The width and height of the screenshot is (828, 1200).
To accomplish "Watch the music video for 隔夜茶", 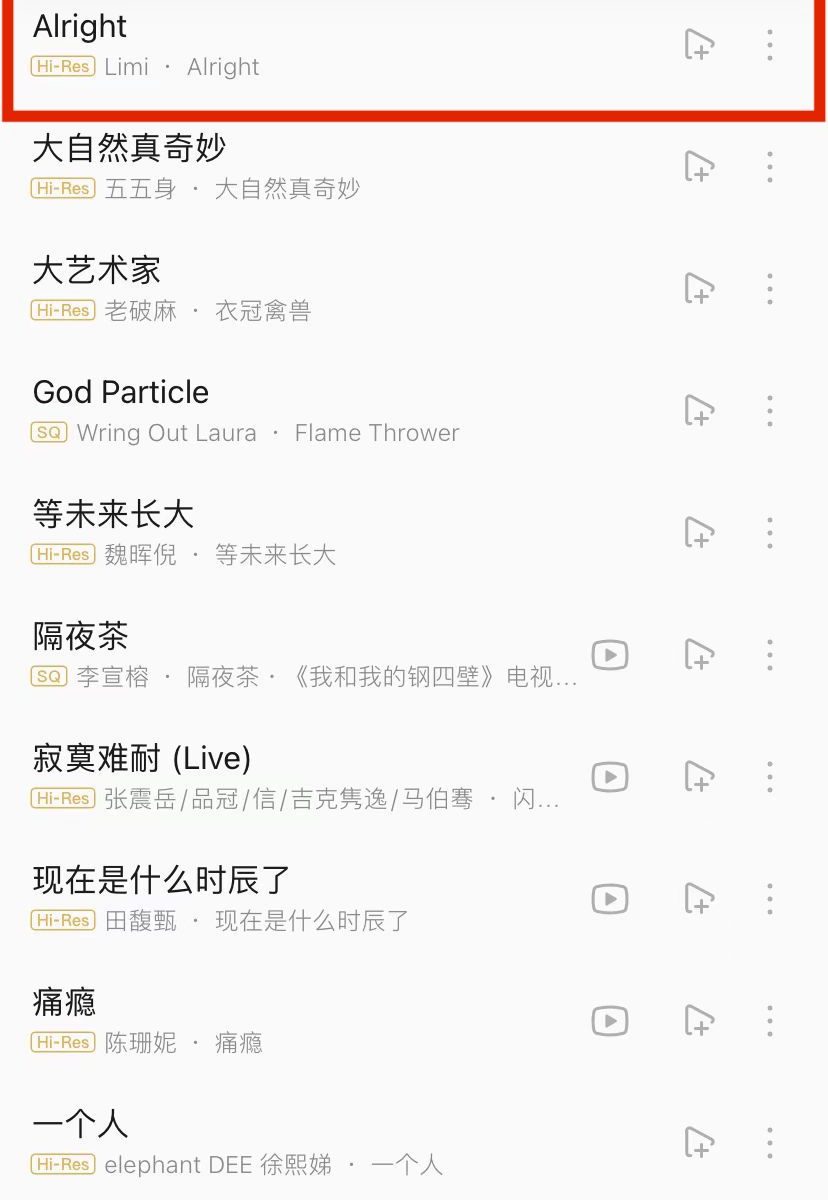I will pyautogui.click(x=610, y=655).
